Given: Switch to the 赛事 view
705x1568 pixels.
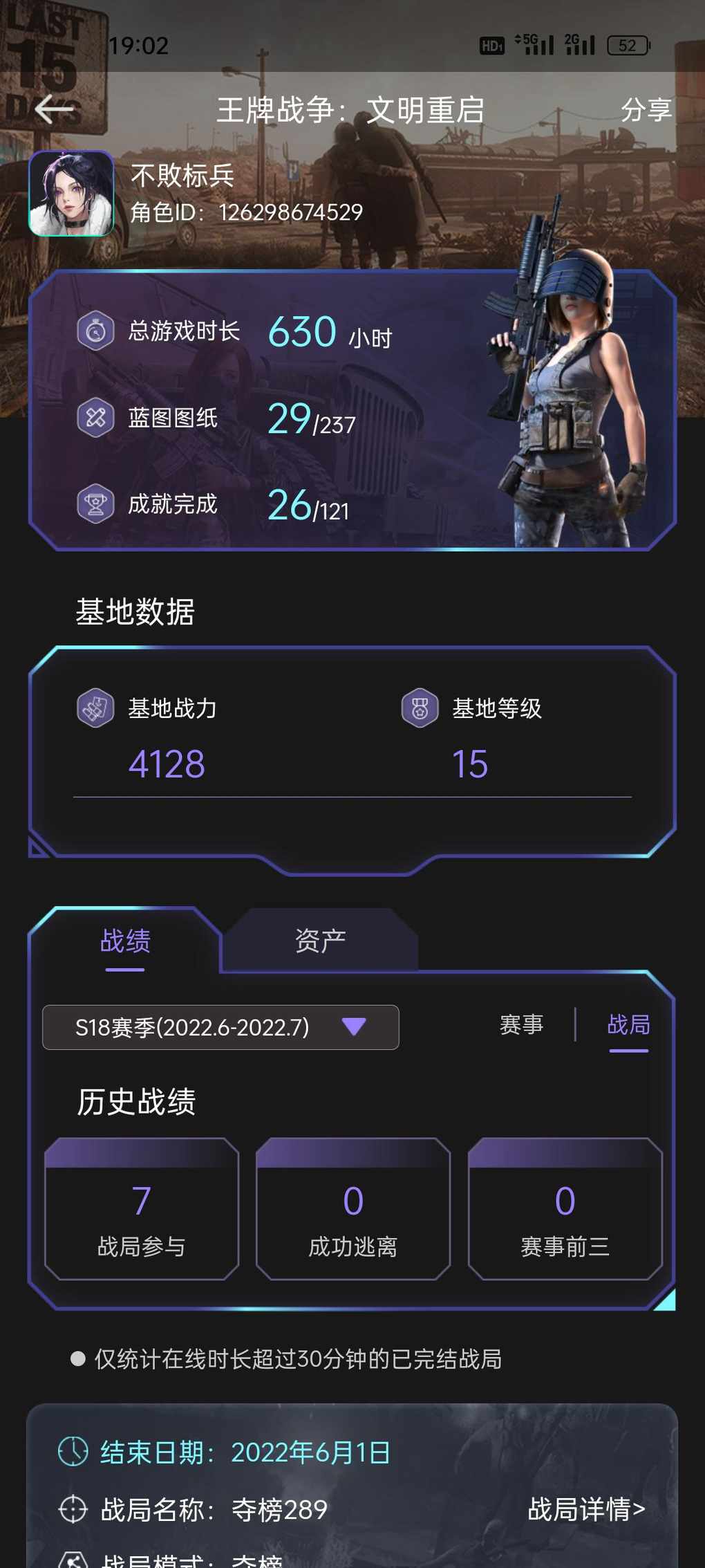Looking at the screenshot, I should (521, 1024).
